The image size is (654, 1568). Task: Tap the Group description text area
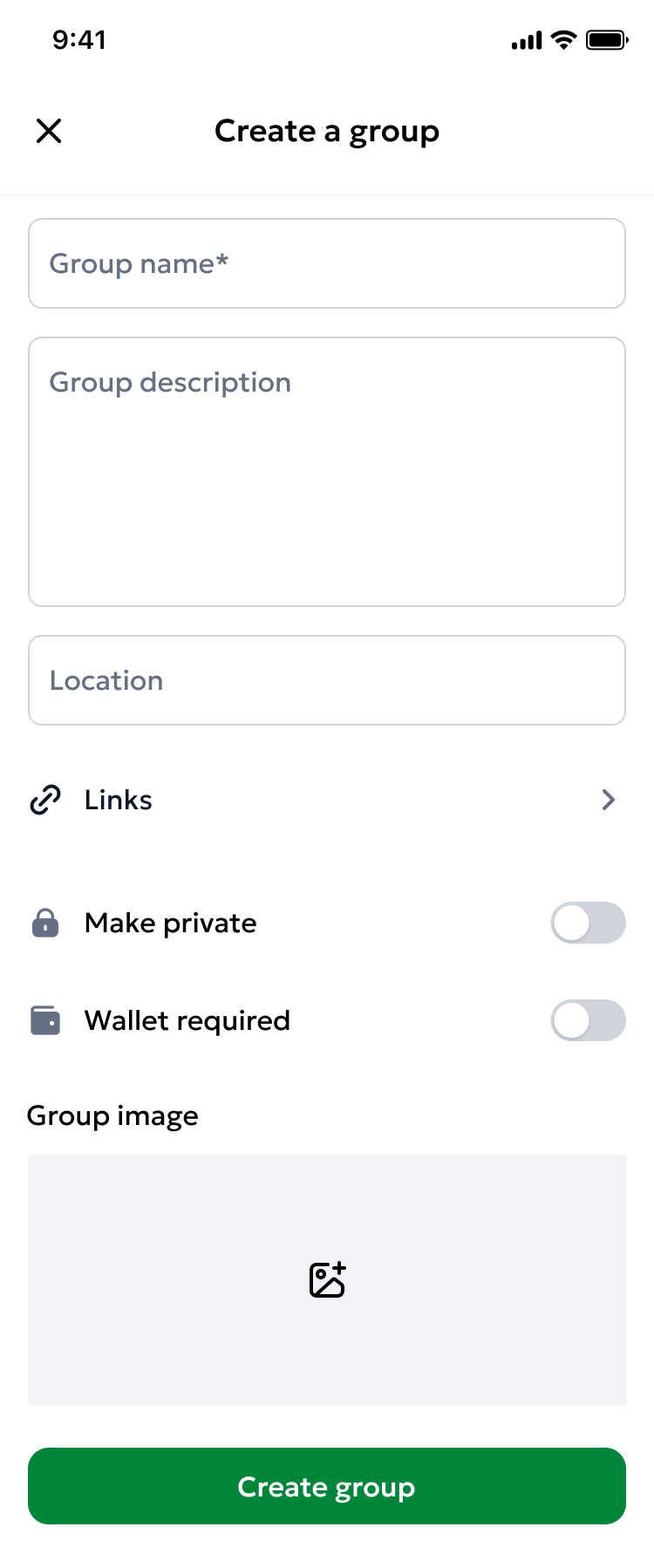326,471
